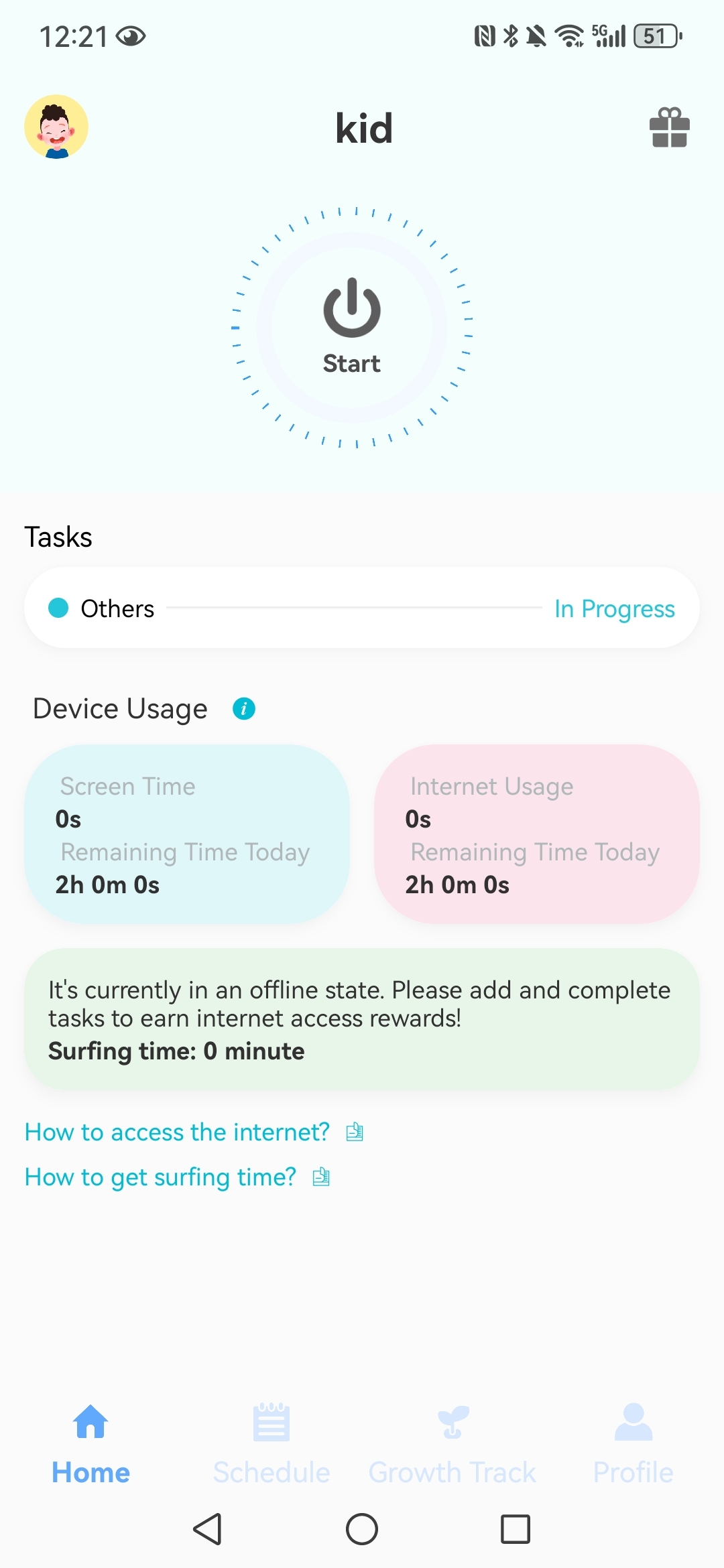This screenshot has height=1568, width=724.
Task: Go back using system back button
Action: (208, 1529)
